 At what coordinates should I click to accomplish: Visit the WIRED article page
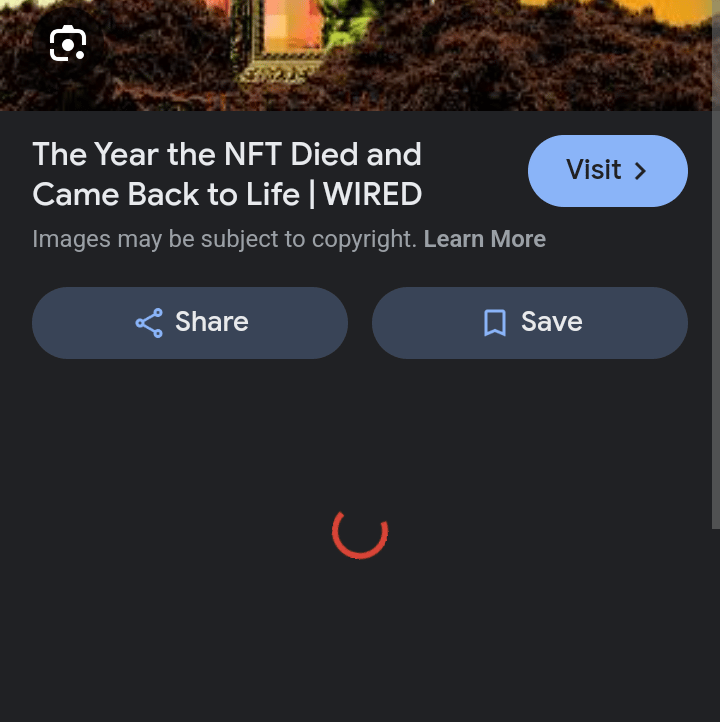[607, 171]
